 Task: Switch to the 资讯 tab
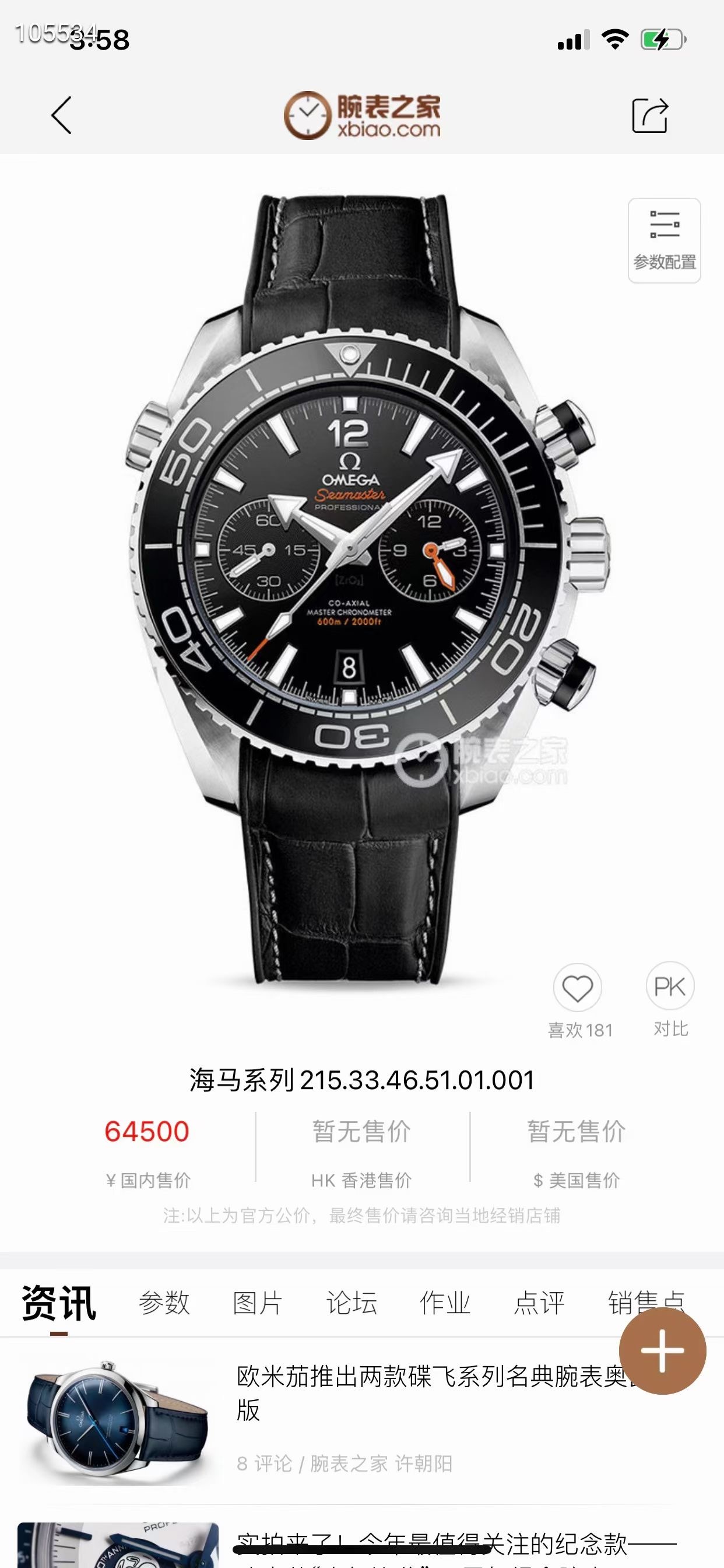click(58, 1303)
